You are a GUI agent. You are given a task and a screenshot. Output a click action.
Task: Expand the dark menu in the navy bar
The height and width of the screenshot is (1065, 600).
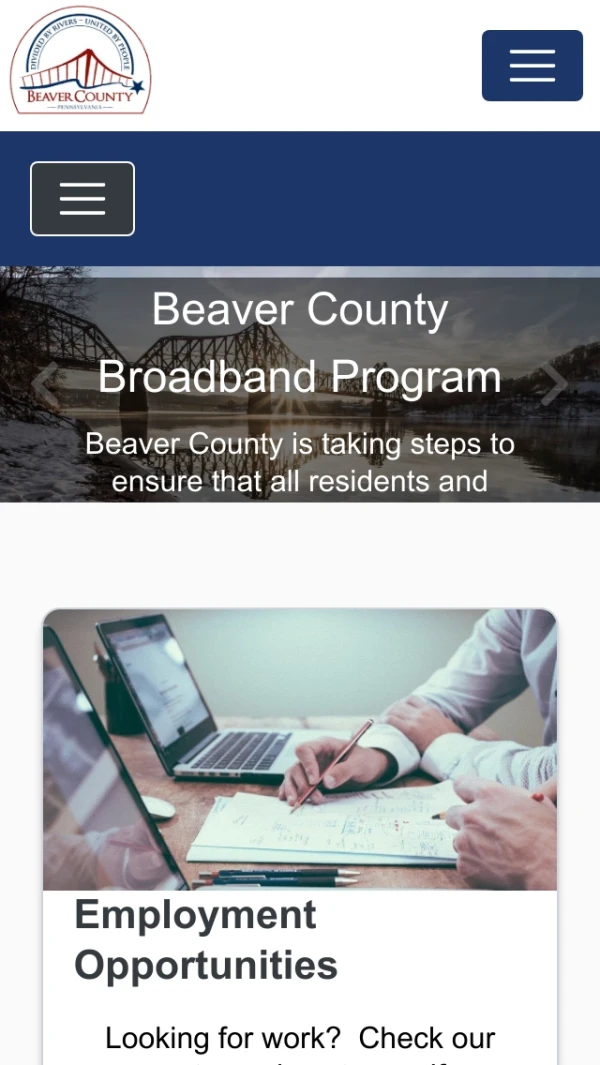pyautogui.click(x=82, y=198)
